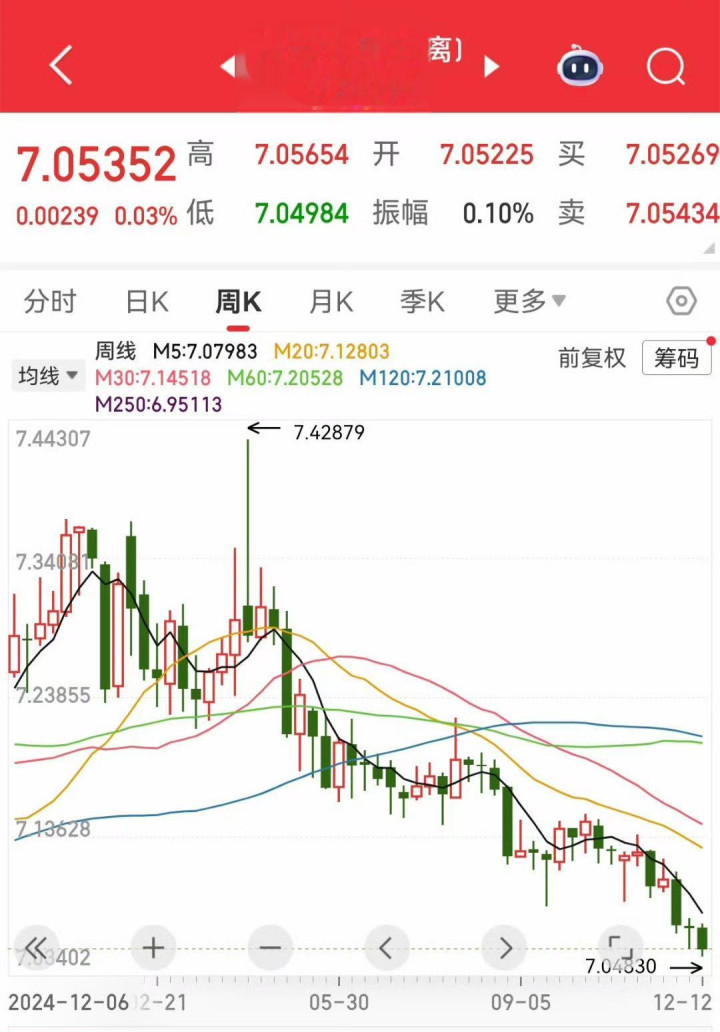Enter fullscreen chart view
Image resolution: width=720 pixels, height=1032 pixels.
pyautogui.click(x=621, y=947)
